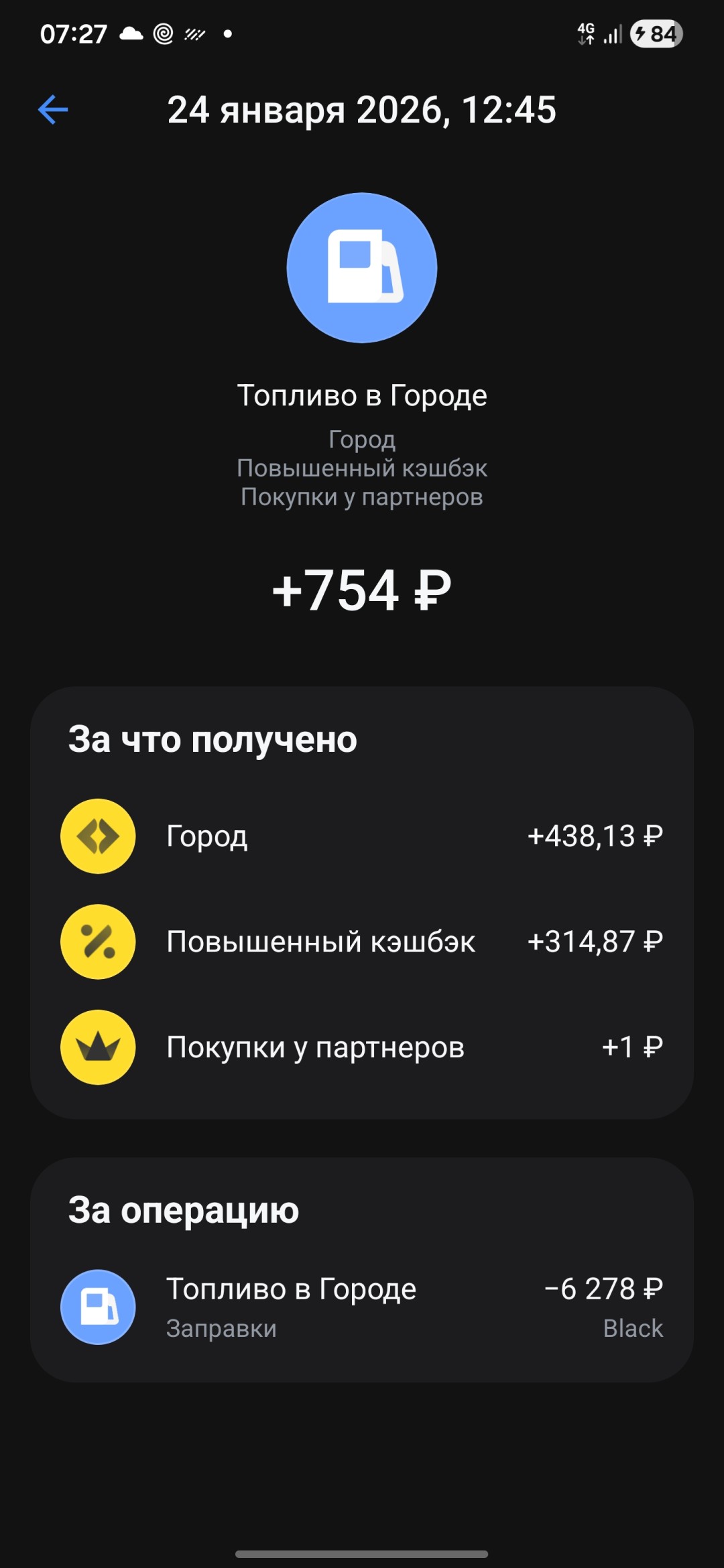The width and height of the screenshot is (724, 1568).
Task: Open the Покупки у партнеров row
Action: point(362,1047)
